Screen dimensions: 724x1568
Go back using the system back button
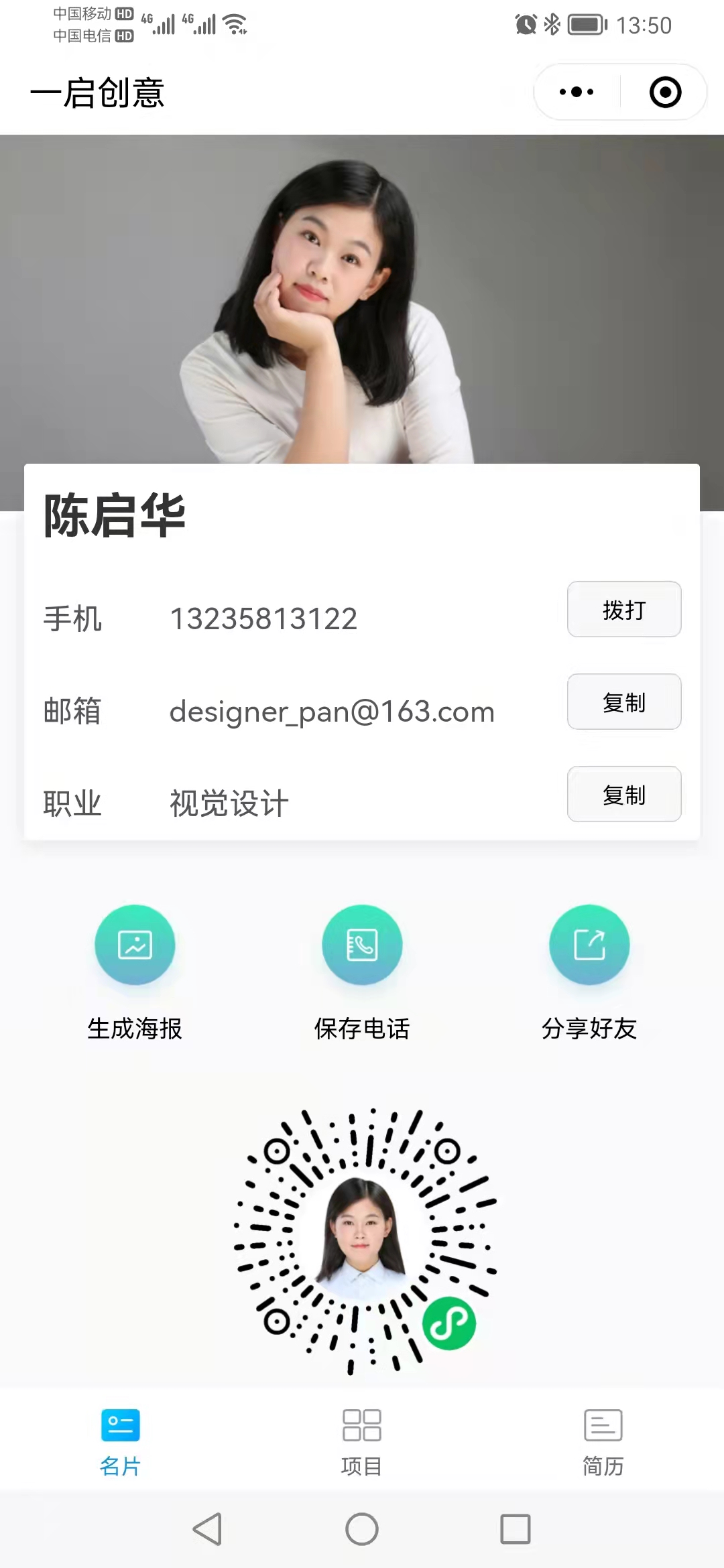(208, 1529)
